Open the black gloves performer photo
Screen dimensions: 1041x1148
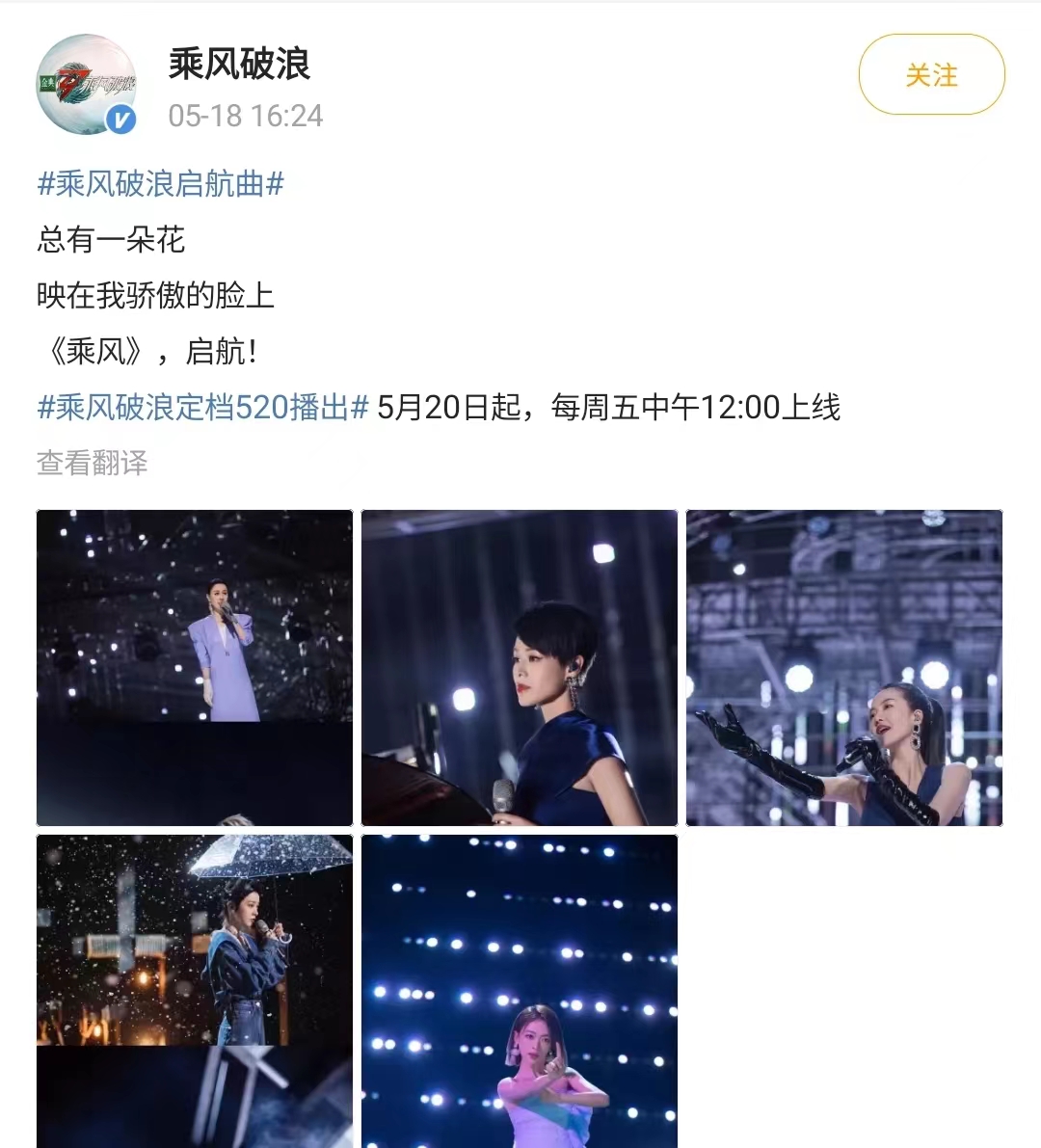[x=844, y=667]
